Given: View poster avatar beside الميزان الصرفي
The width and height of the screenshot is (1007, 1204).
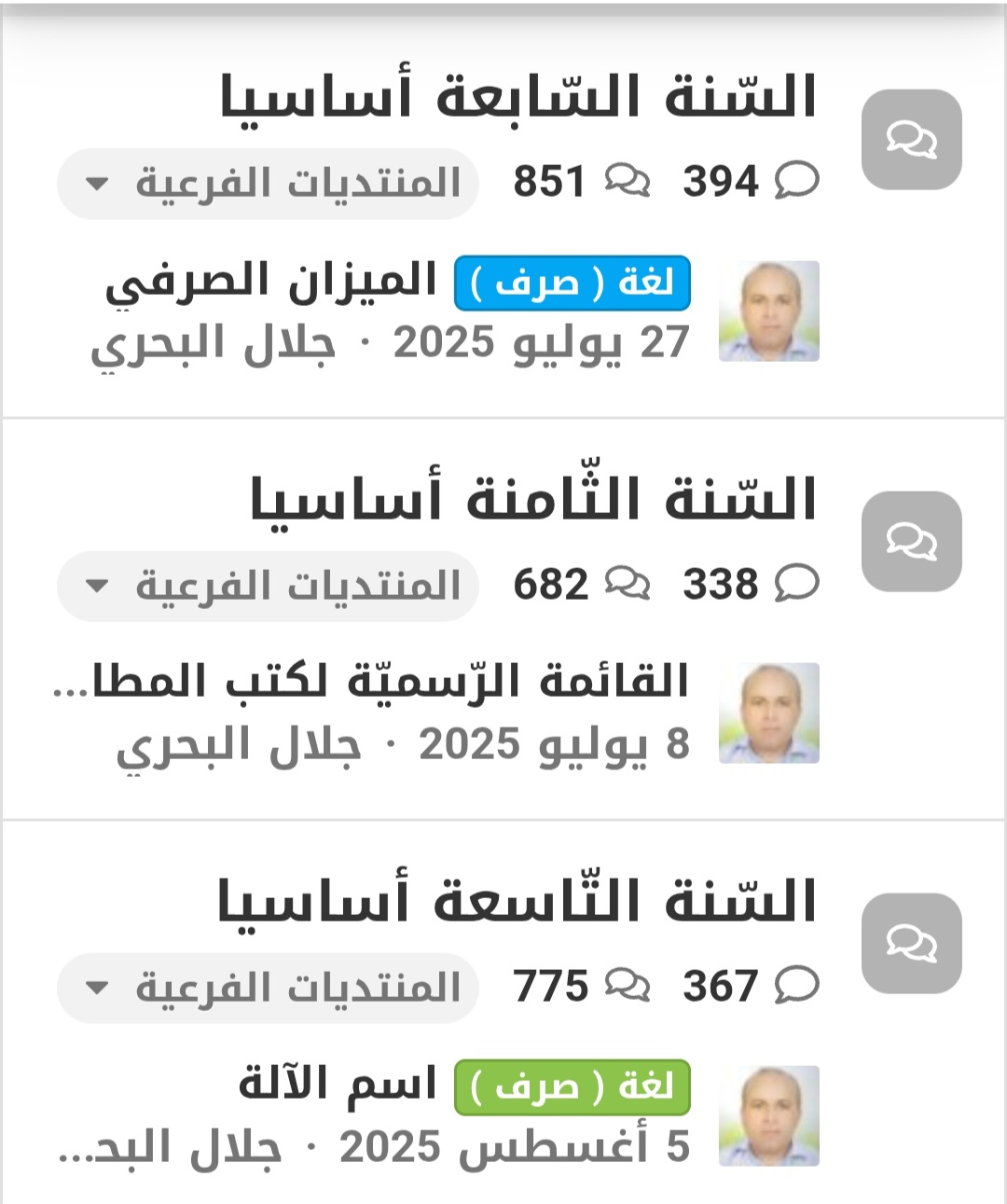Looking at the screenshot, I should pos(769,311).
